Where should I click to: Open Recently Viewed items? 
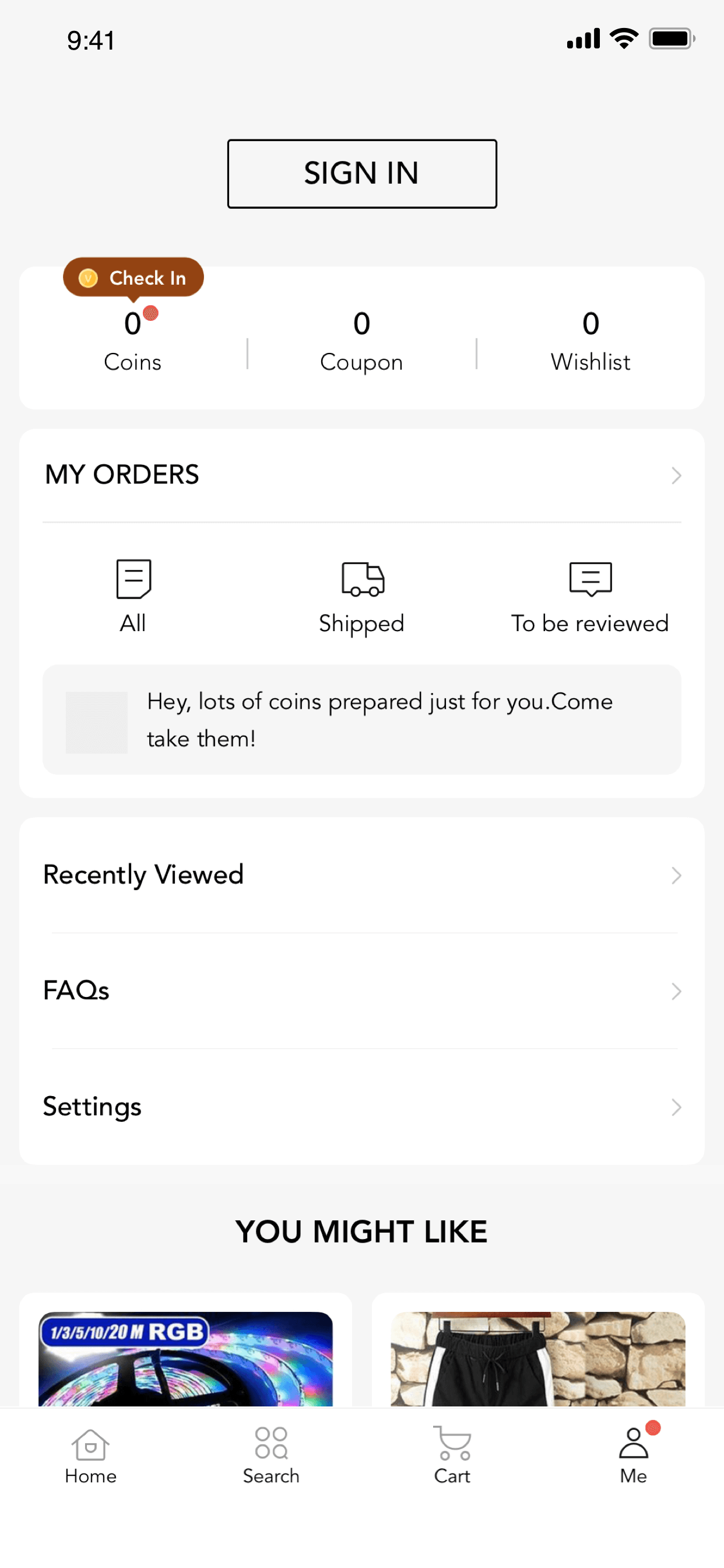click(362, 876)
